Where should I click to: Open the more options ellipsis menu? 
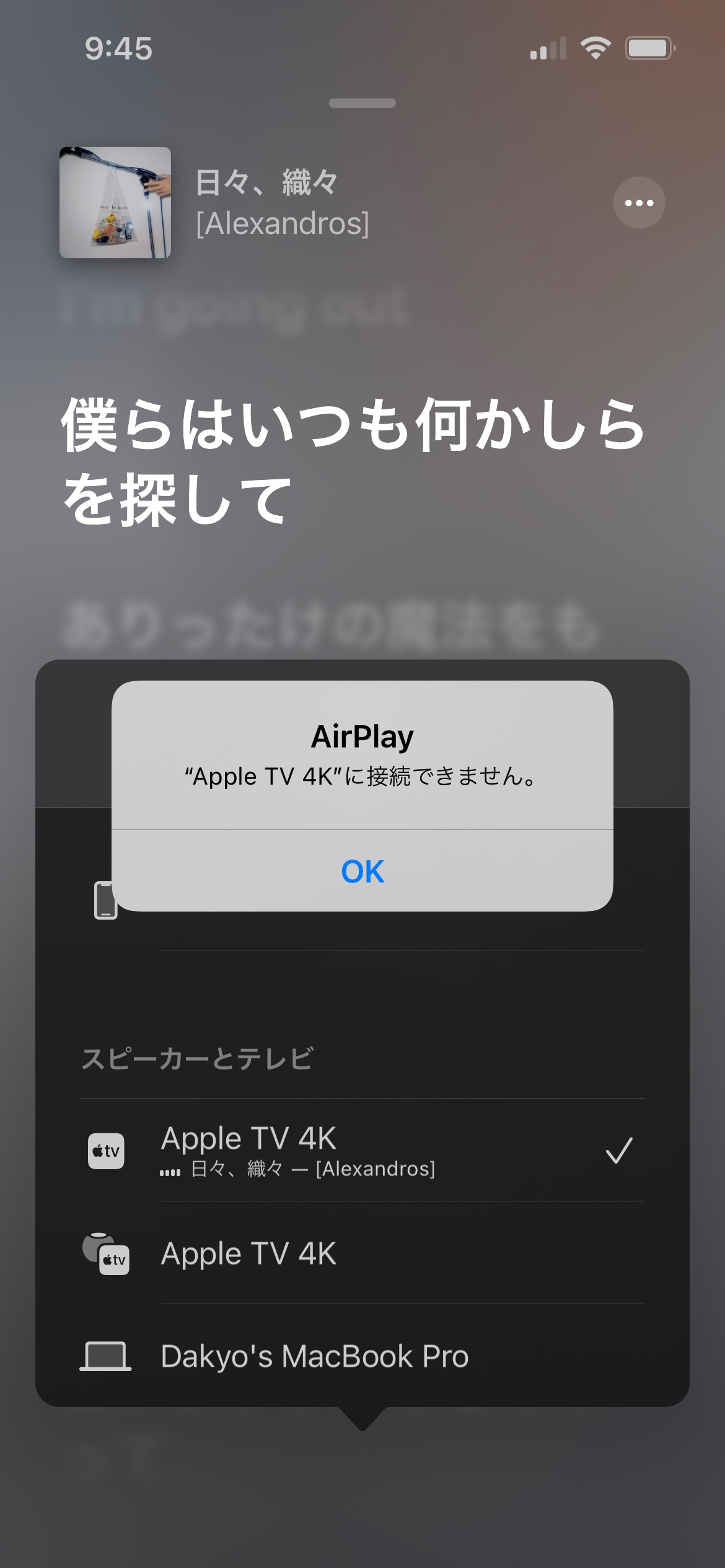coord(639,203)
